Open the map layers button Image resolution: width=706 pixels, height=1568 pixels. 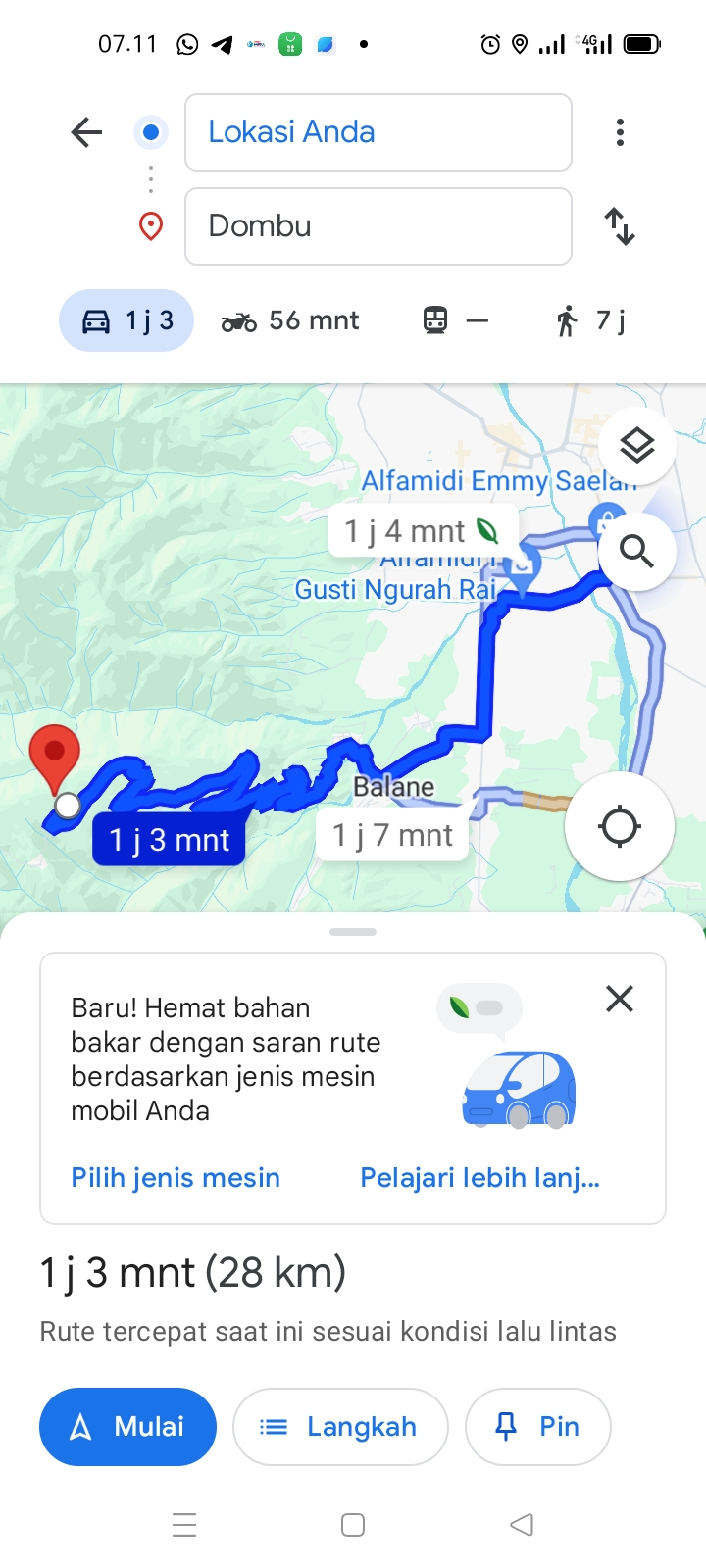click(x=637, y=446)
